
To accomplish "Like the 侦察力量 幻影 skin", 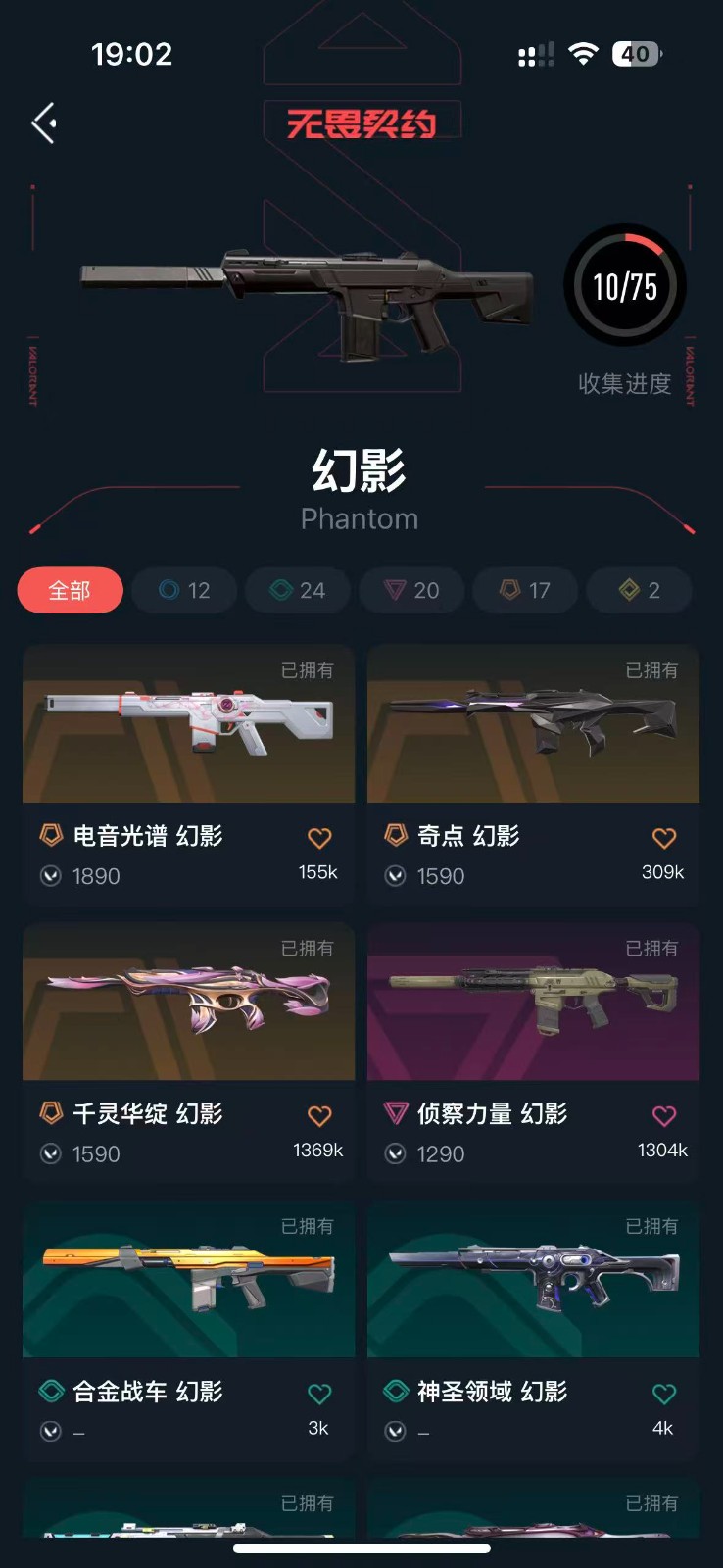I will point(664,1115).
